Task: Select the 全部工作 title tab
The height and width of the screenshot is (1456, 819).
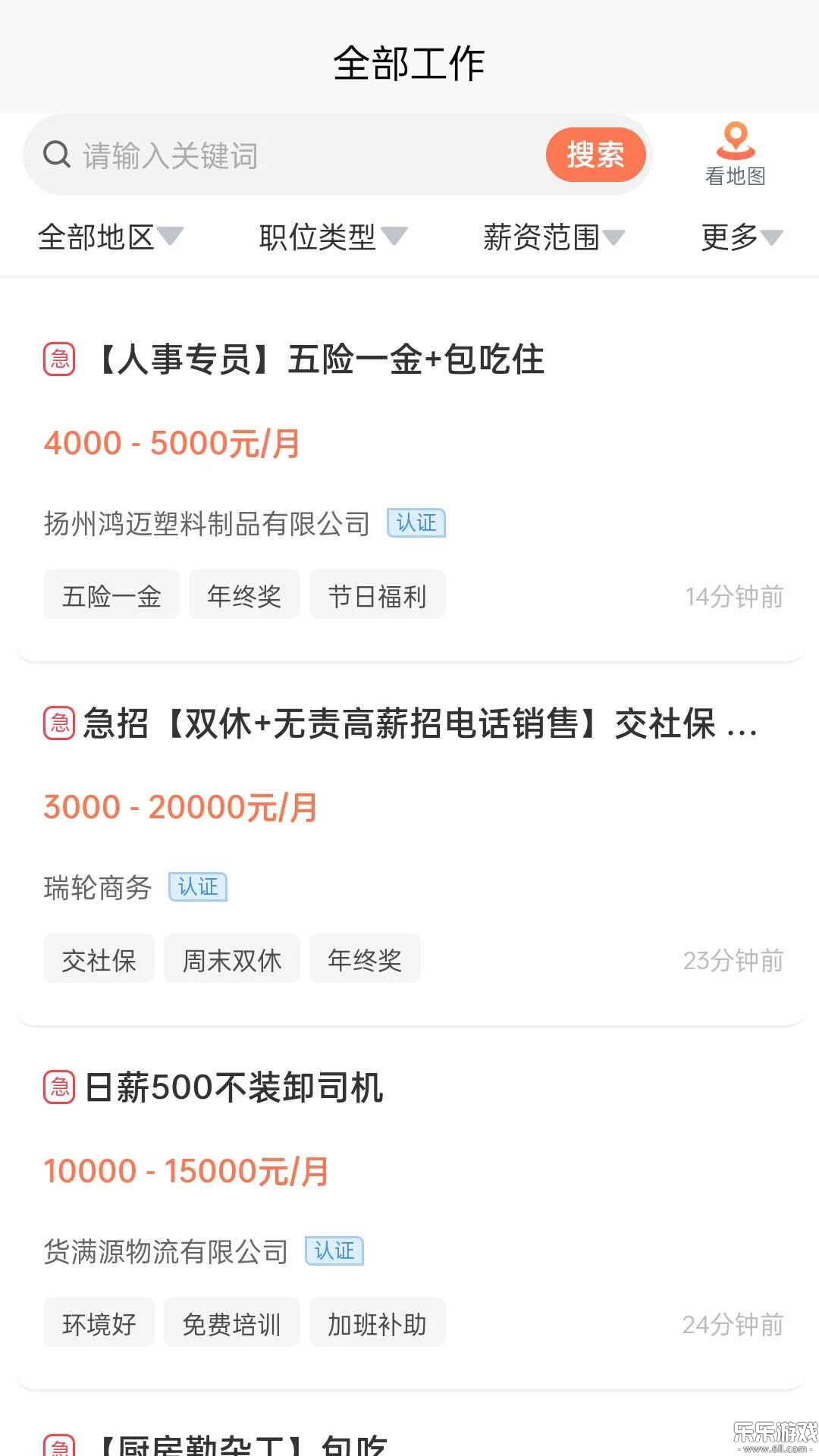Action: (409, 64)
